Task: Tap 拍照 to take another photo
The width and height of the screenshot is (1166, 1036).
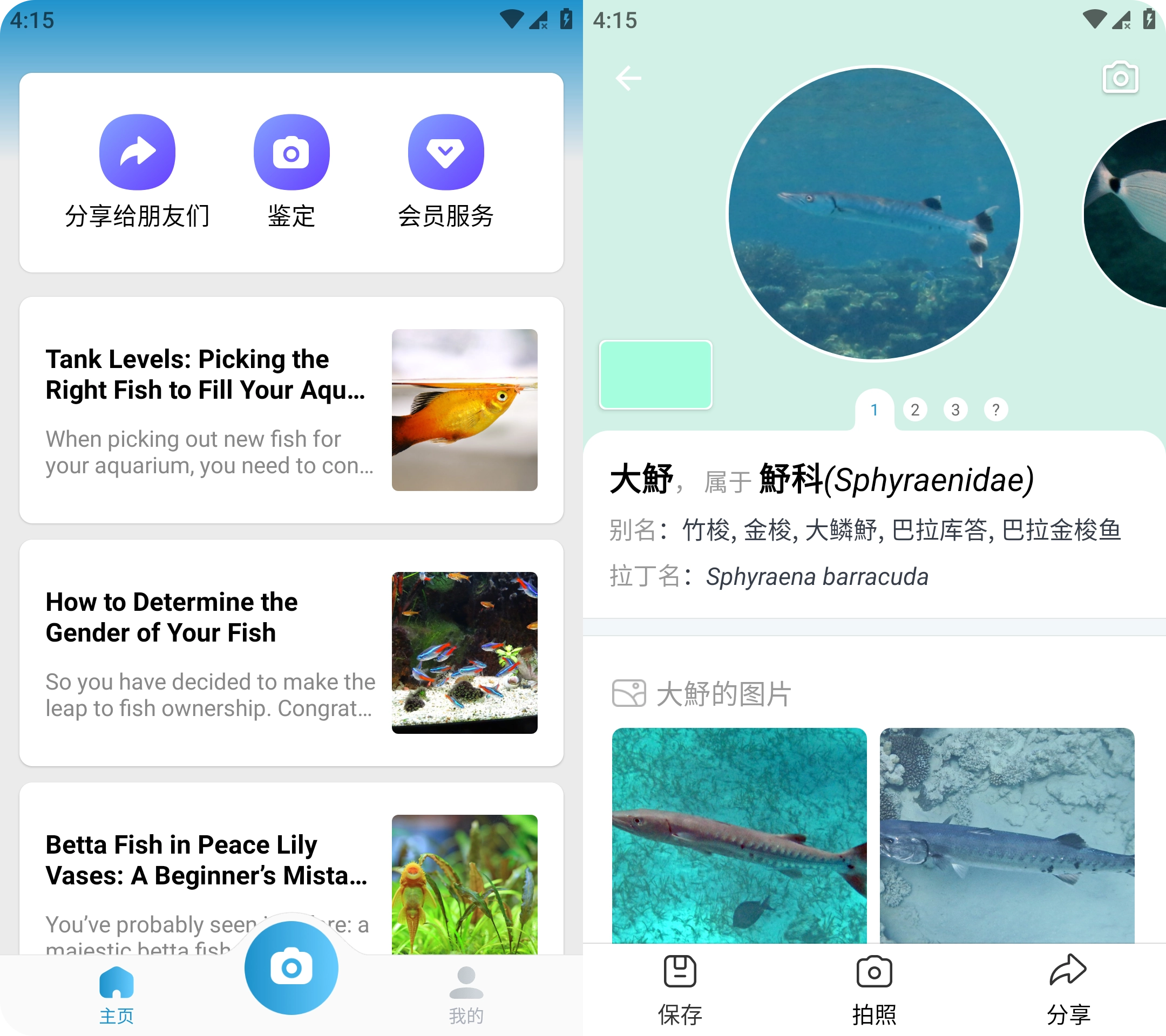Action: click(x=874, y=989)
